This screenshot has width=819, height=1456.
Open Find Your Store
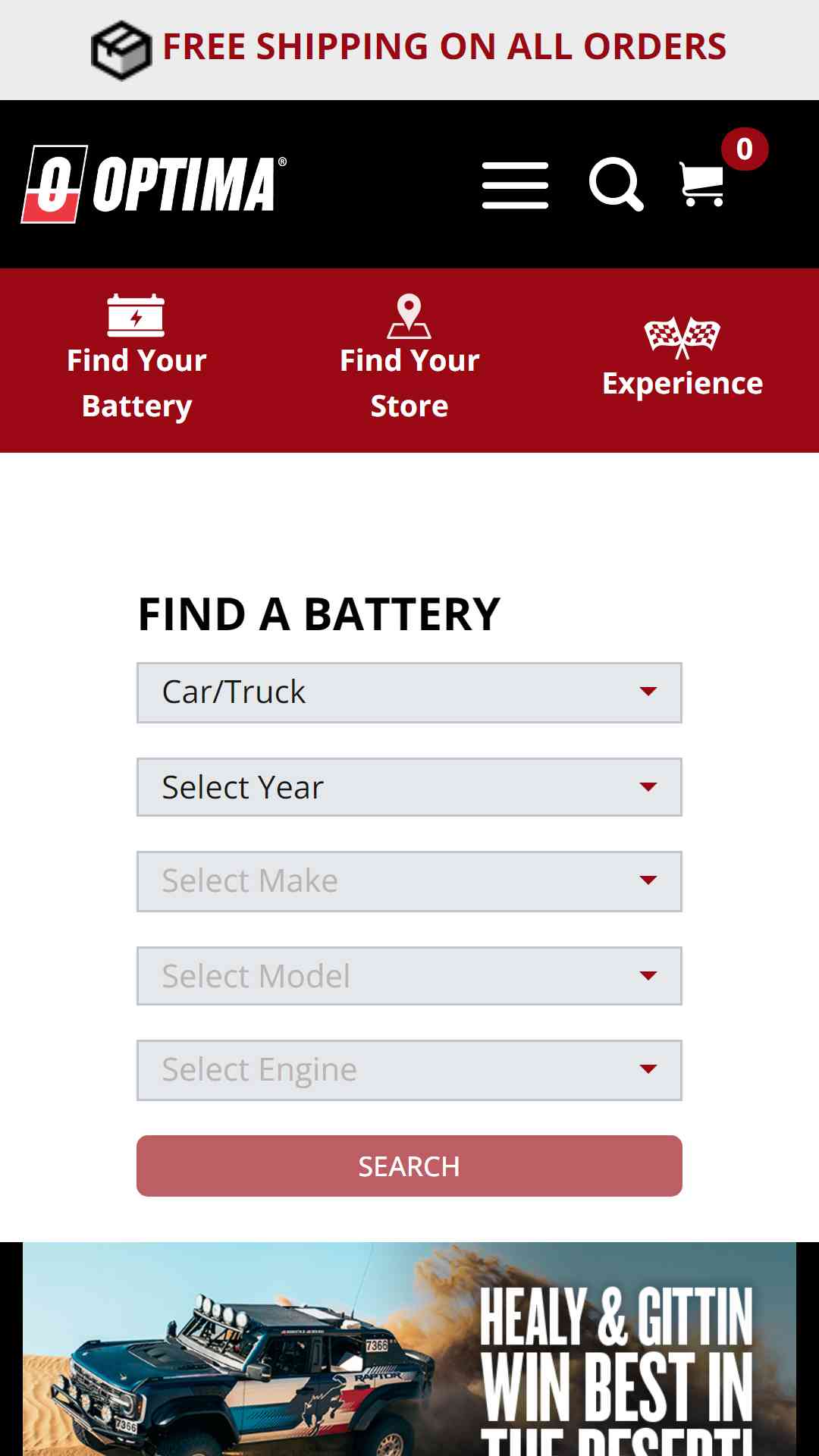[409, 359]
